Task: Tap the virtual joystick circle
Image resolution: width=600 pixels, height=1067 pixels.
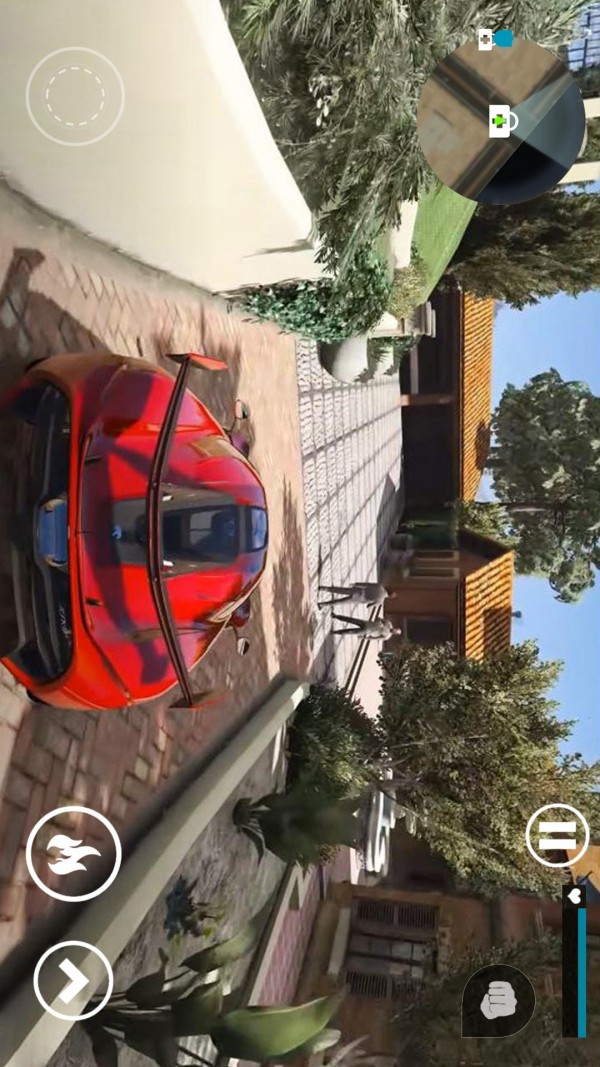Action: point(75,96)
